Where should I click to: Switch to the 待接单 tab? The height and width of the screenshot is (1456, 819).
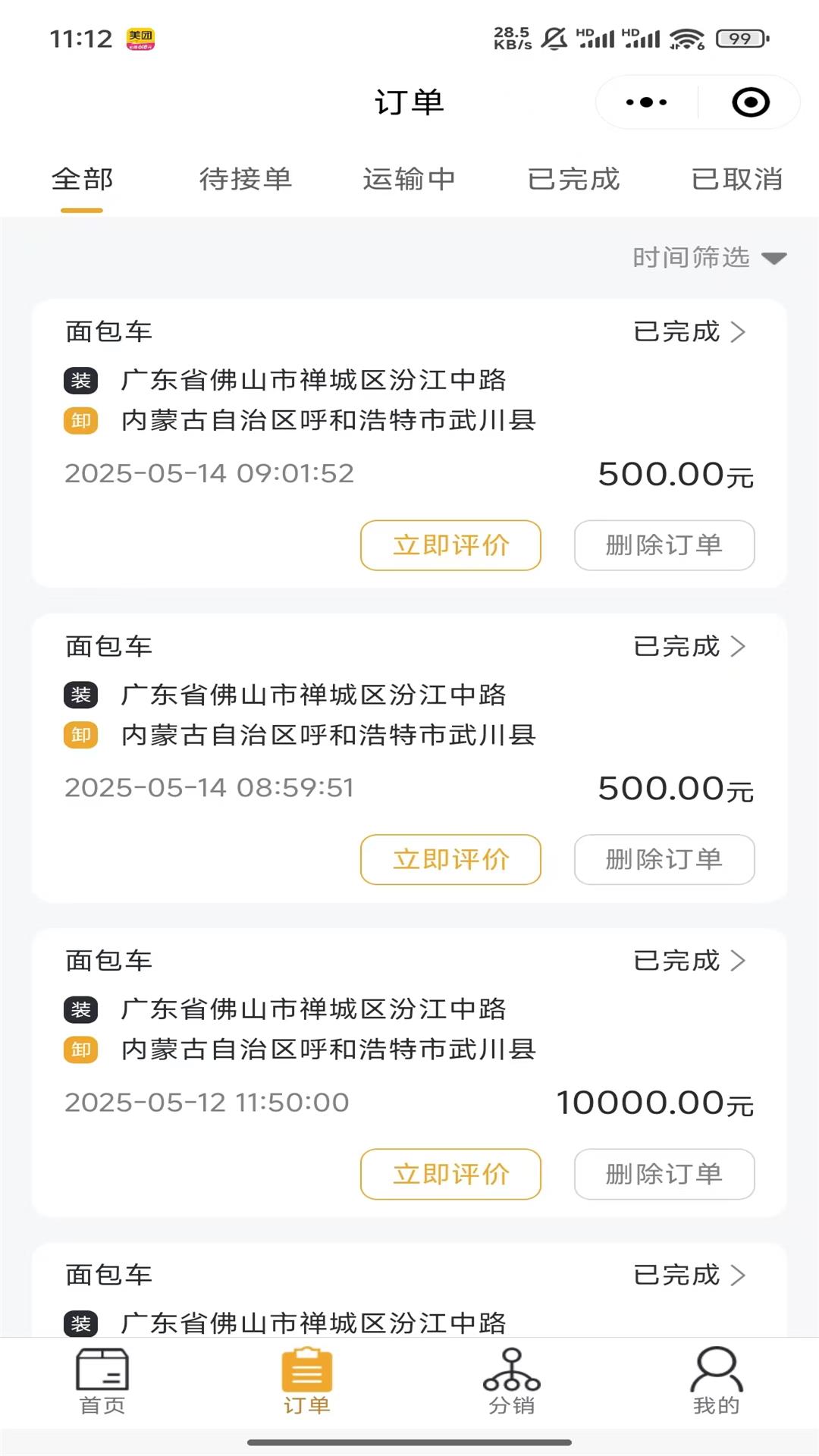(246, 180)
